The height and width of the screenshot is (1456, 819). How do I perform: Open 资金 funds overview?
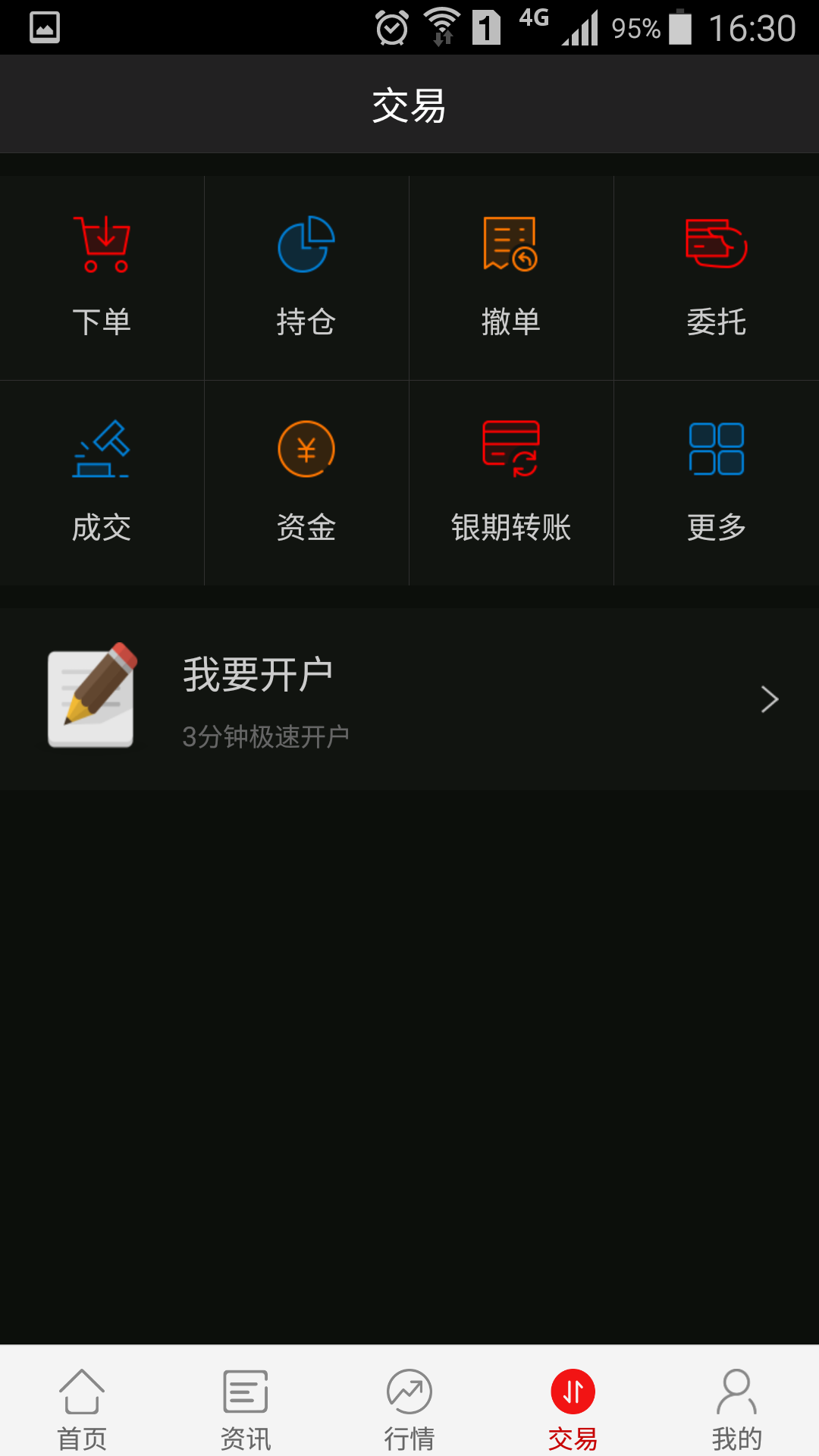click(x=306, y=482)
